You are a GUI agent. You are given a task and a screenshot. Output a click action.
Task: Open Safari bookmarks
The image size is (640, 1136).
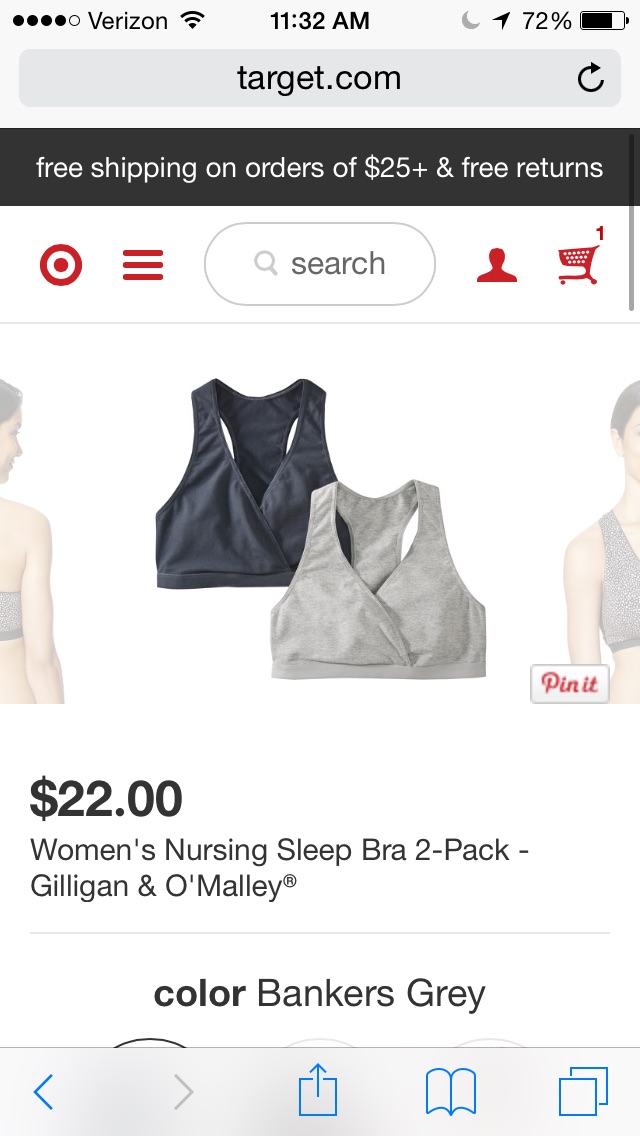coord(451,1092)
